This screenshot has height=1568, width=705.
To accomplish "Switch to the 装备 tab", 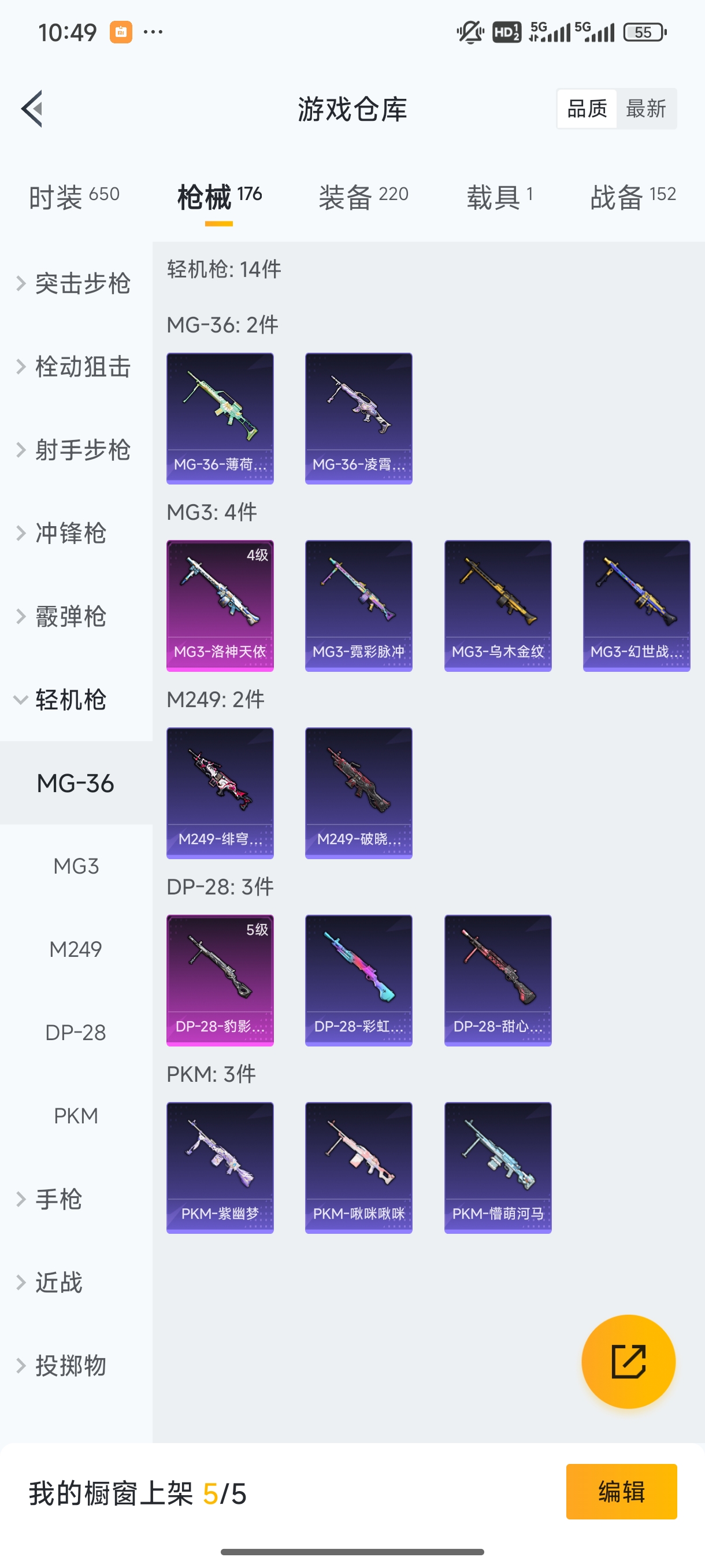I will coord(363,197).
